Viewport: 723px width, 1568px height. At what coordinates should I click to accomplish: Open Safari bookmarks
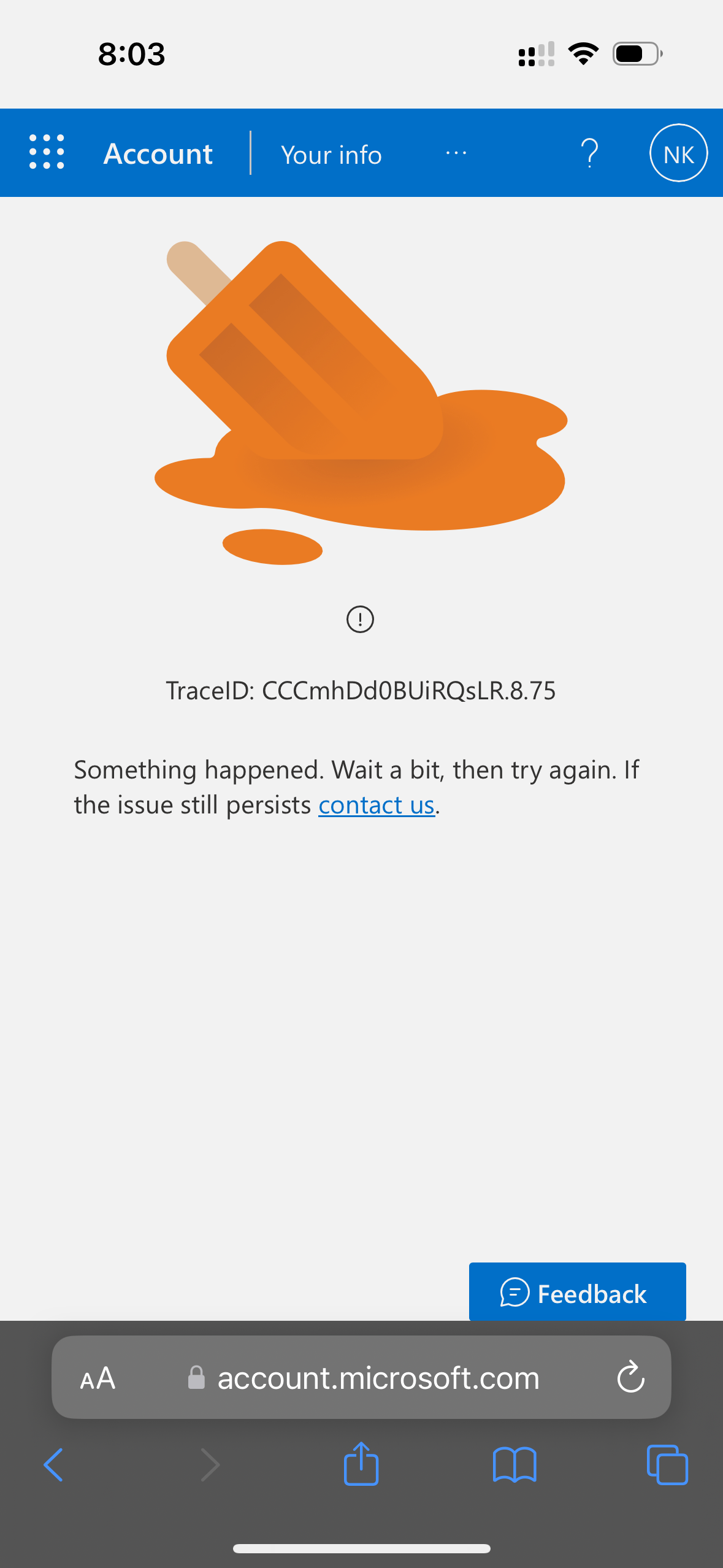tap(514, 1465)
